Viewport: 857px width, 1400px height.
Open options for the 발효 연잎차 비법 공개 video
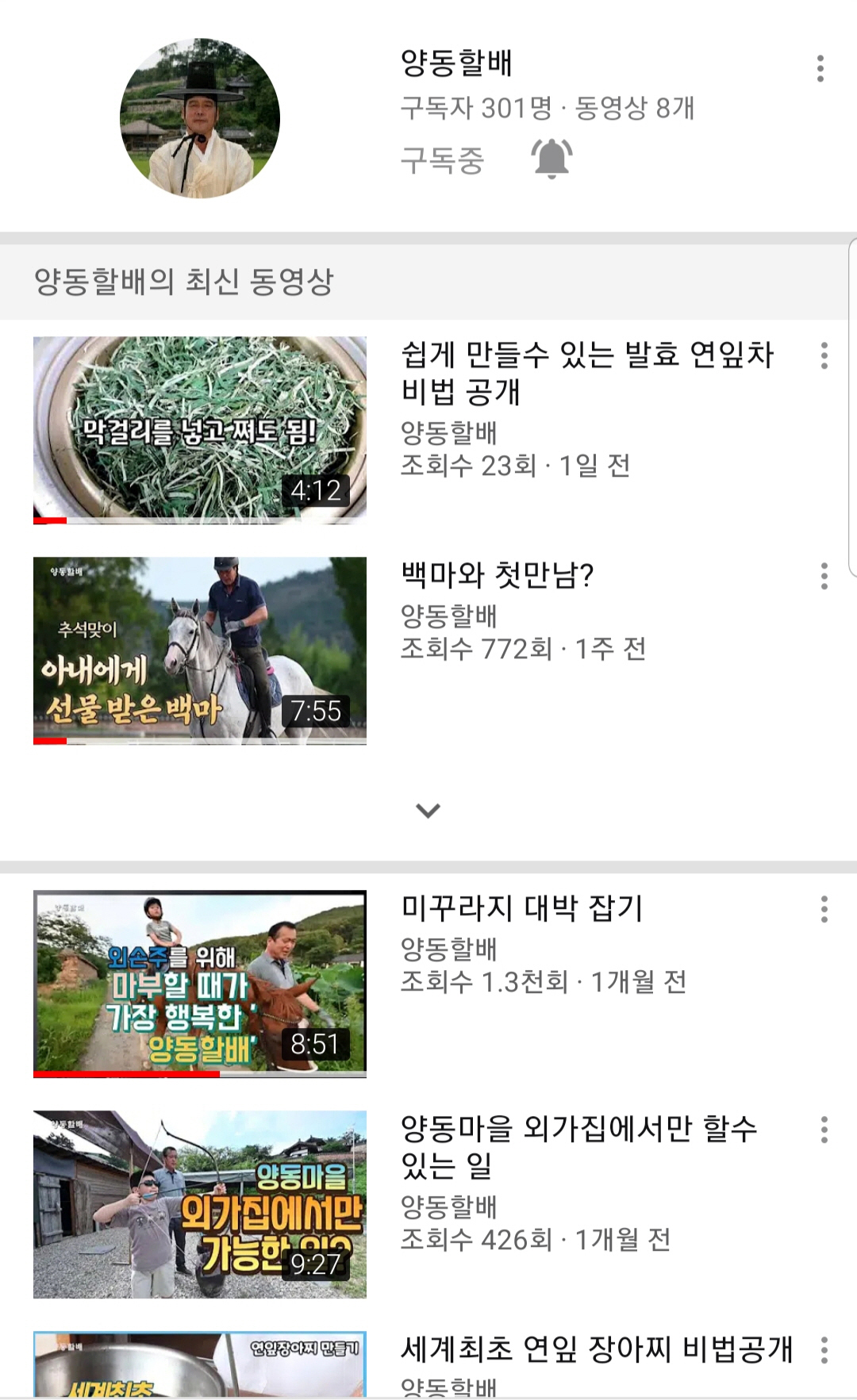tap(824, 355)
